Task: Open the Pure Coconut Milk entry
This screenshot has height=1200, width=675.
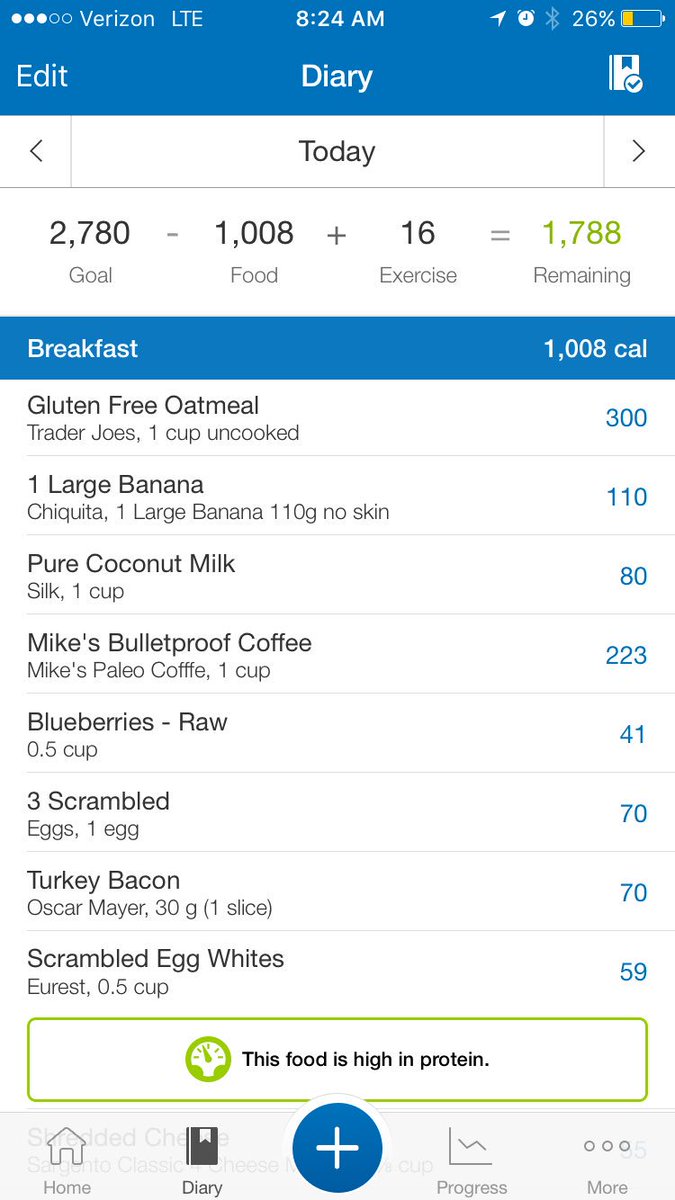Action: [337, 575]
